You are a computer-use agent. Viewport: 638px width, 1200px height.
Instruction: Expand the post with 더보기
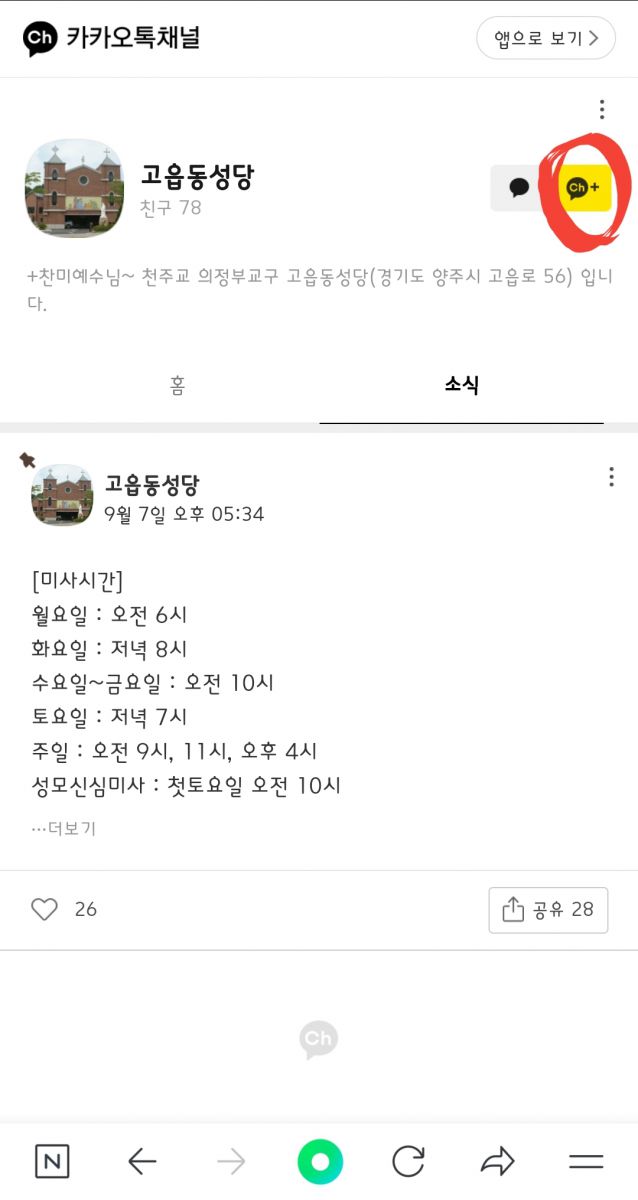64,828
